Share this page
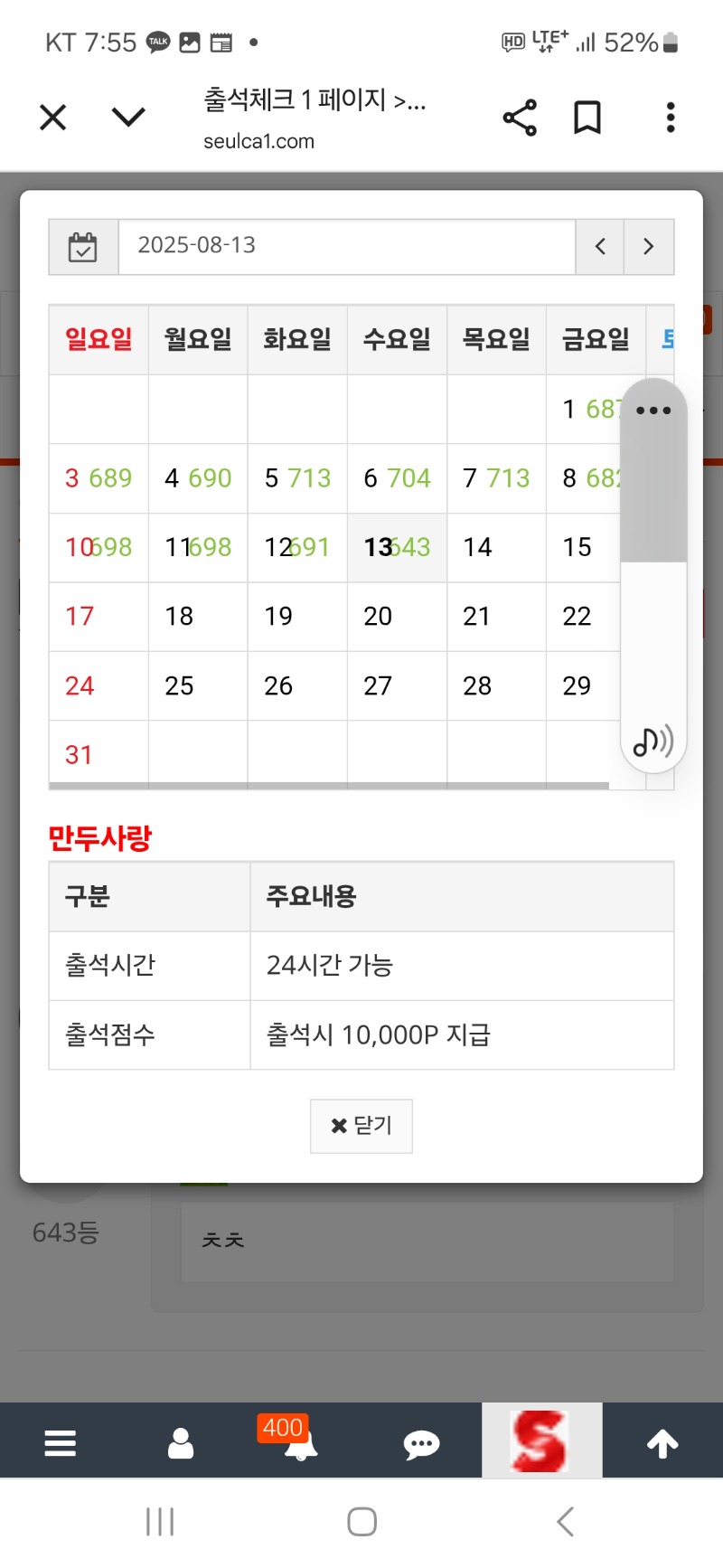Viewport: 723px width, 1568px height. (x=520, y=118)
